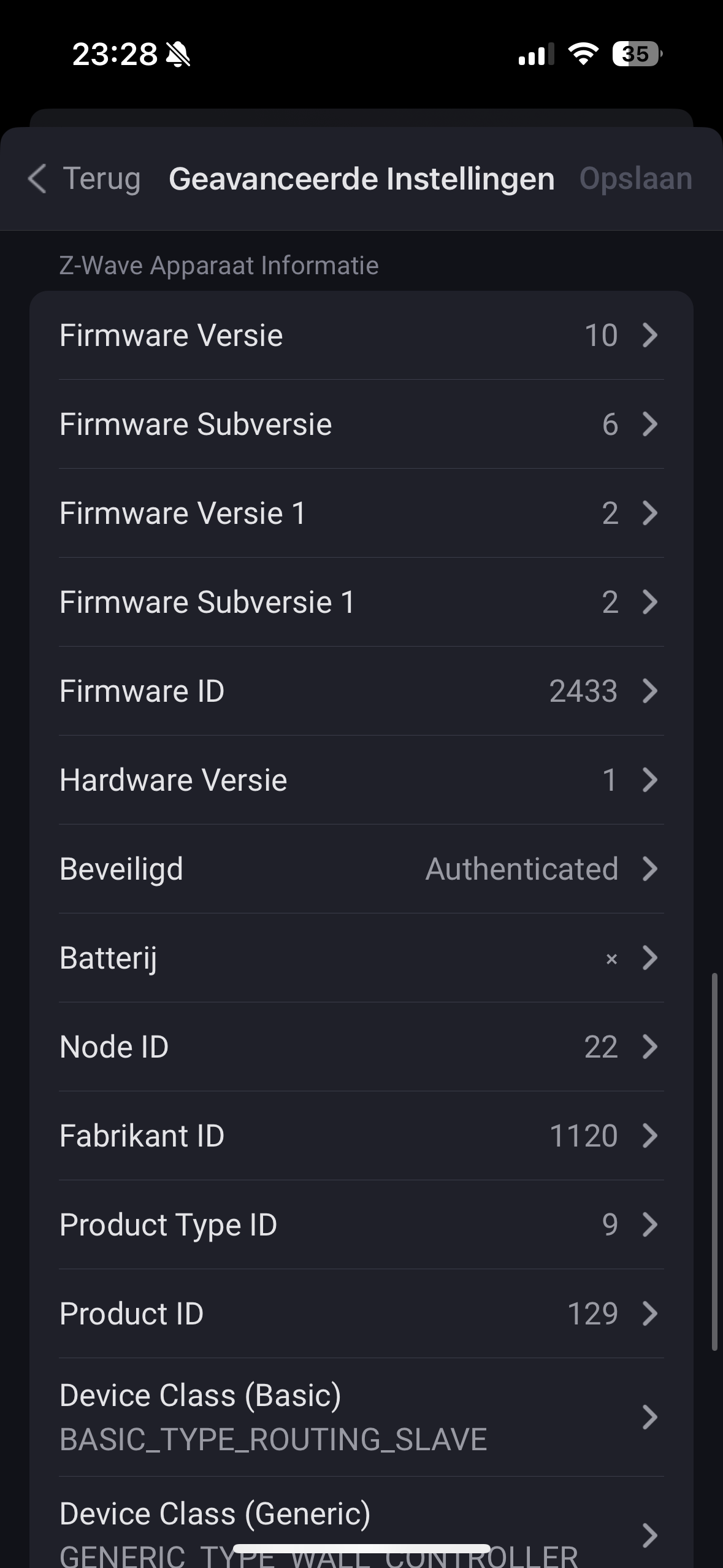Open the Firmware Subversie row
This screenshot has width=723, height=1568.
(361, 424)
